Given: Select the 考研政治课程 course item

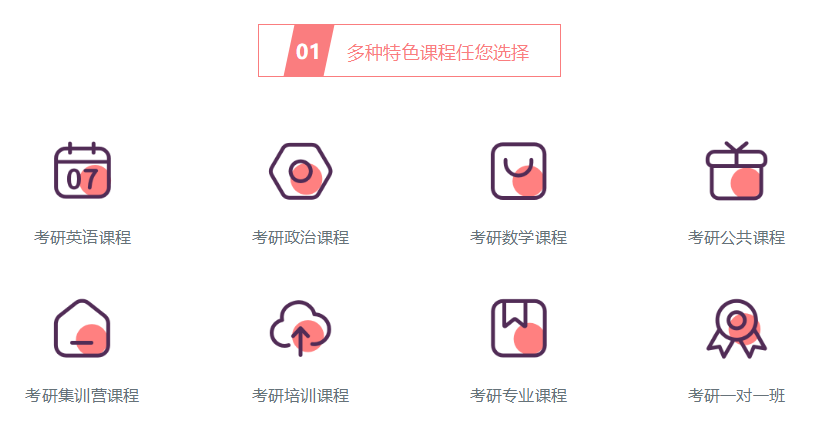Looking at the screenshot, I should (x=299, y=172).
